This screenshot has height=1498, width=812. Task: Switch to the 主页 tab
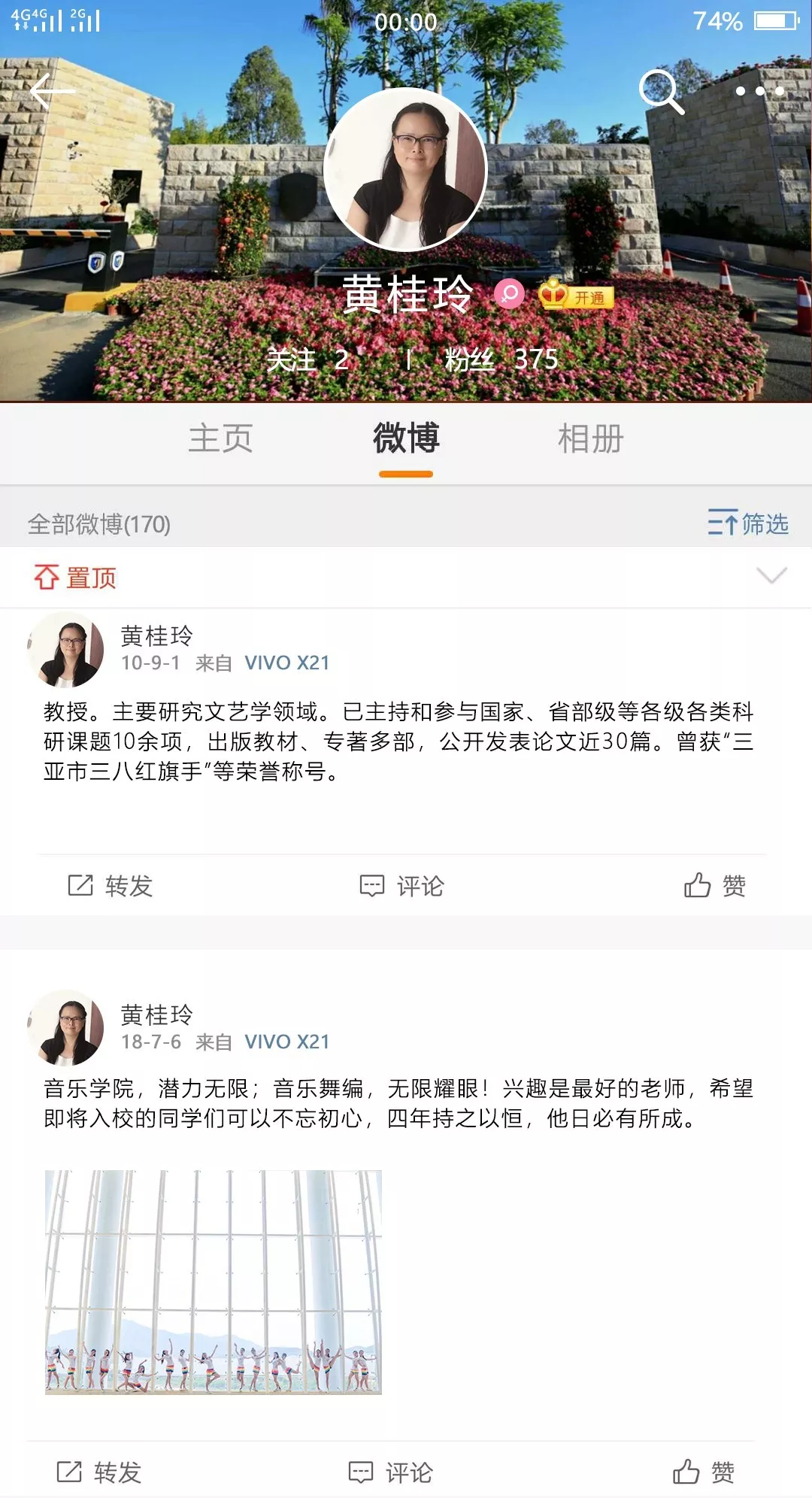pos(220,438)
